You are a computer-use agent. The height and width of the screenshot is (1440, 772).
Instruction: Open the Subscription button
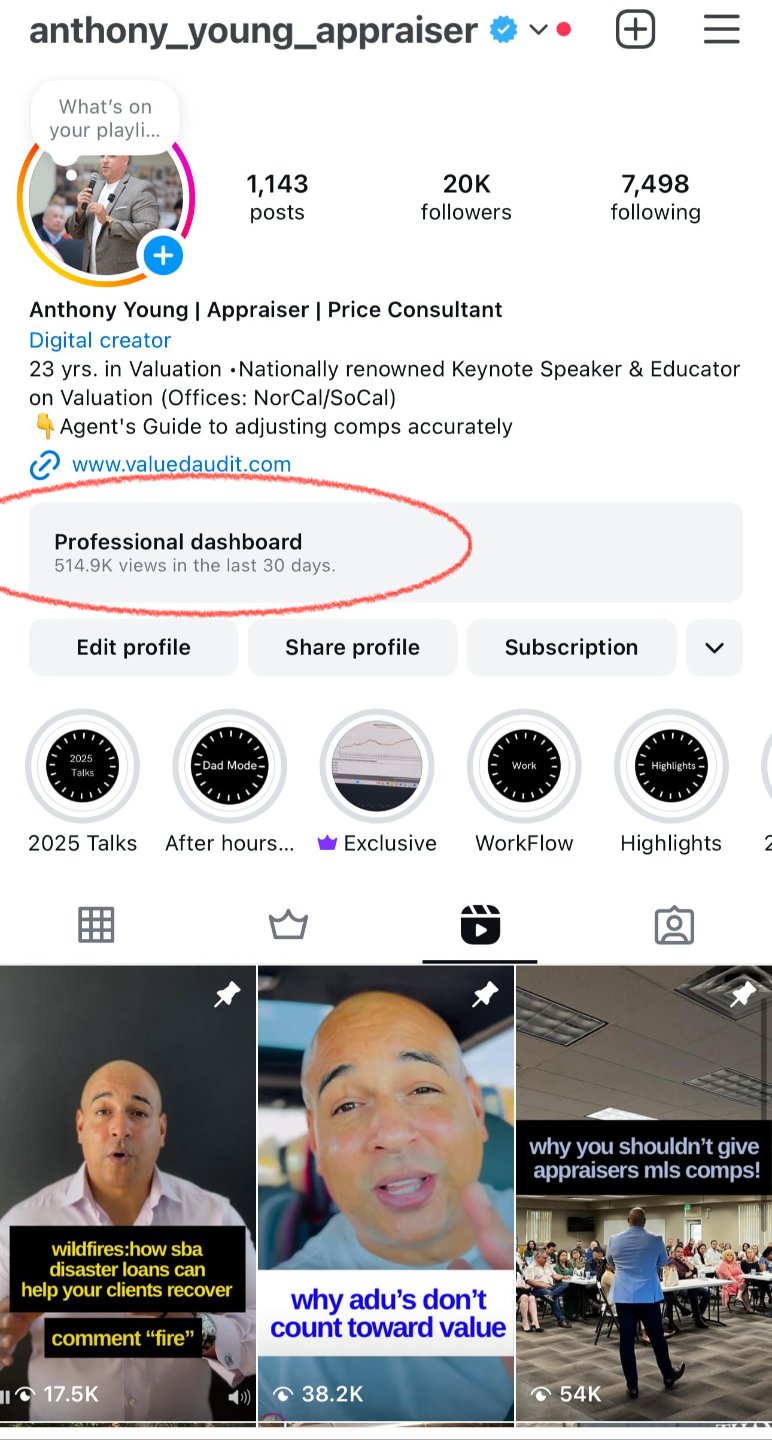click(x=571, y=647)
